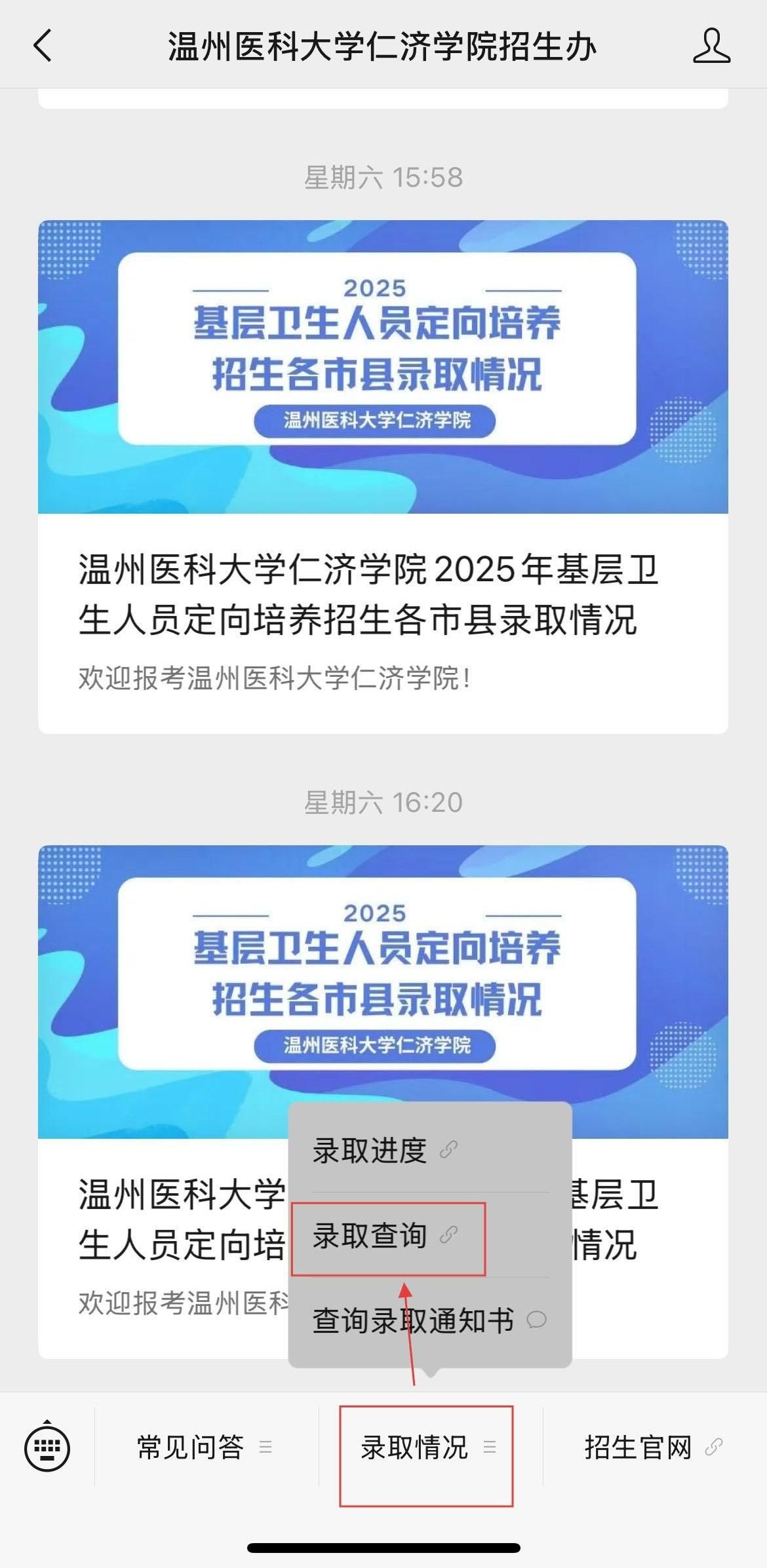The width and height of the screenshot is (767, 1568).
Task: Expand the 常见问答 bottom menu
Action: 204,1447
